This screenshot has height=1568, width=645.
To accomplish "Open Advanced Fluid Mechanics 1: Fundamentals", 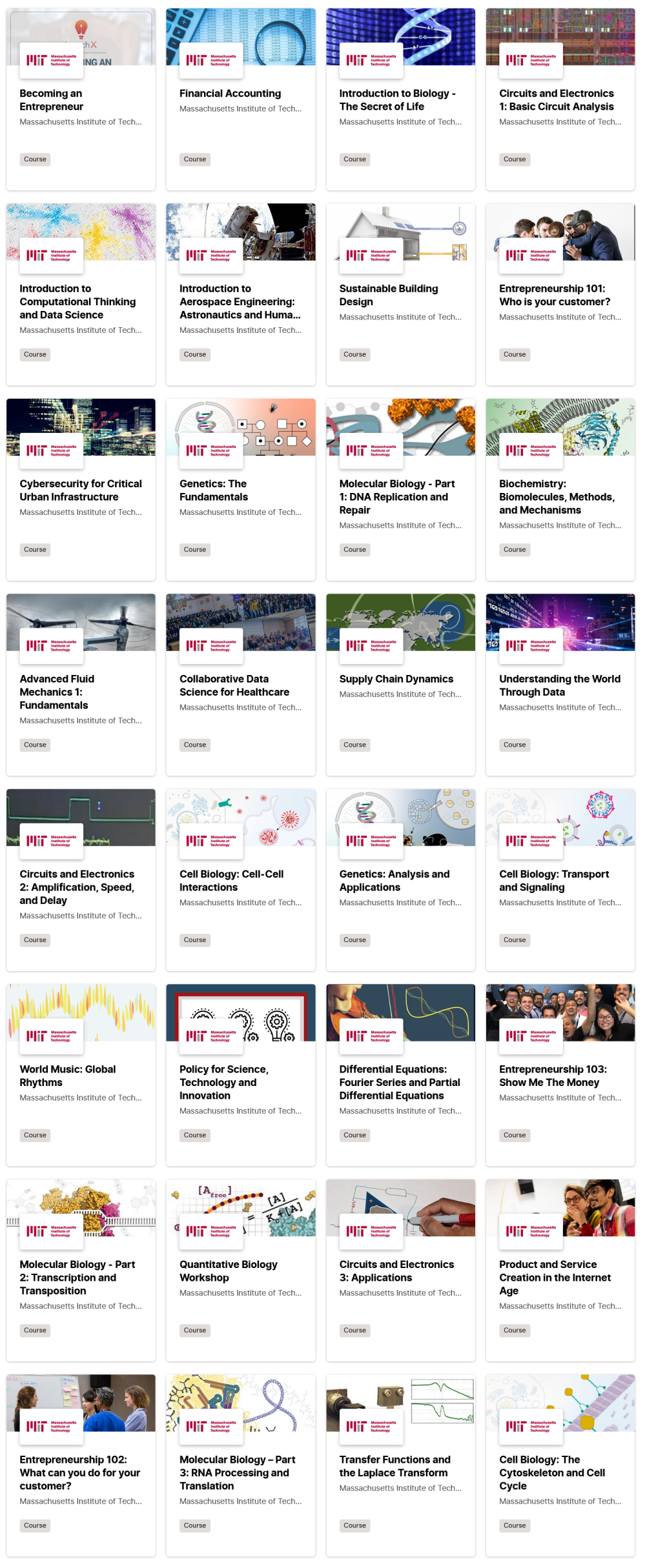I will point(57,692).
